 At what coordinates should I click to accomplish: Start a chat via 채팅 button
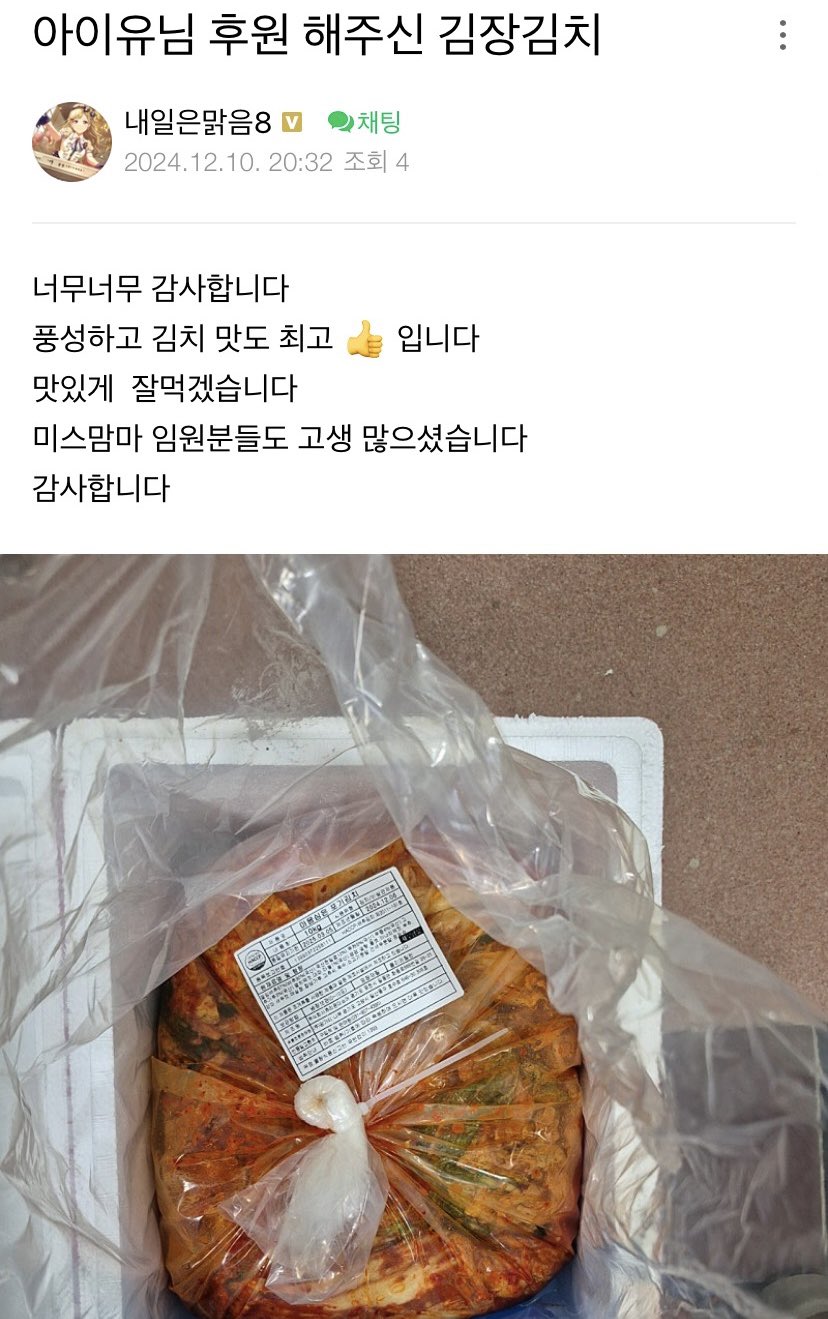point(365,123)
